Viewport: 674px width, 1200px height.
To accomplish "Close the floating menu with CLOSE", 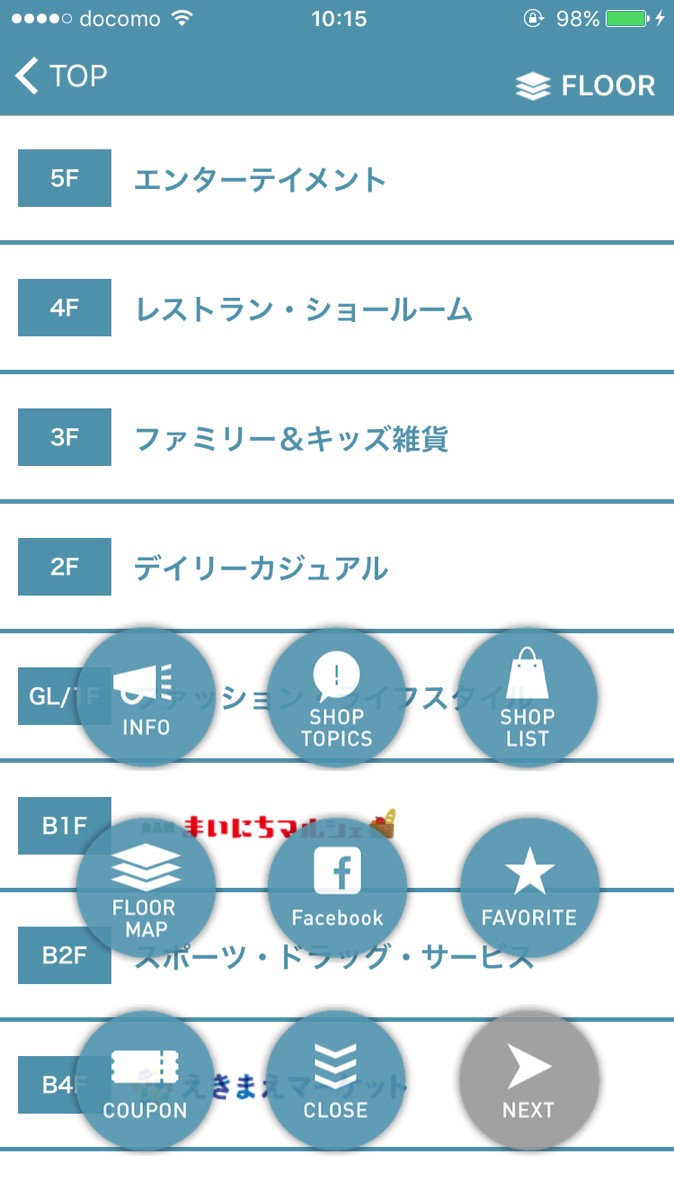I will click(x=336, y=1080).
